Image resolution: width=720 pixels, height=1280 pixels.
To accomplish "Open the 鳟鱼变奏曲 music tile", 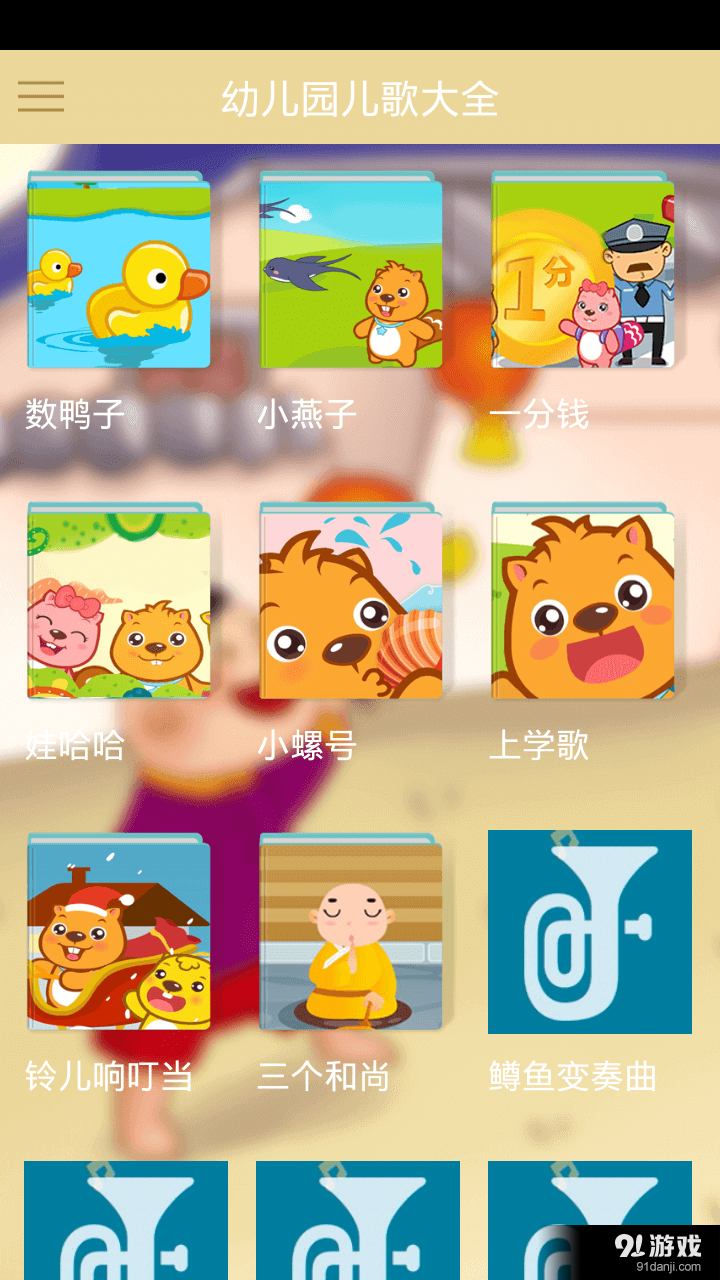I will coord(590,932).
